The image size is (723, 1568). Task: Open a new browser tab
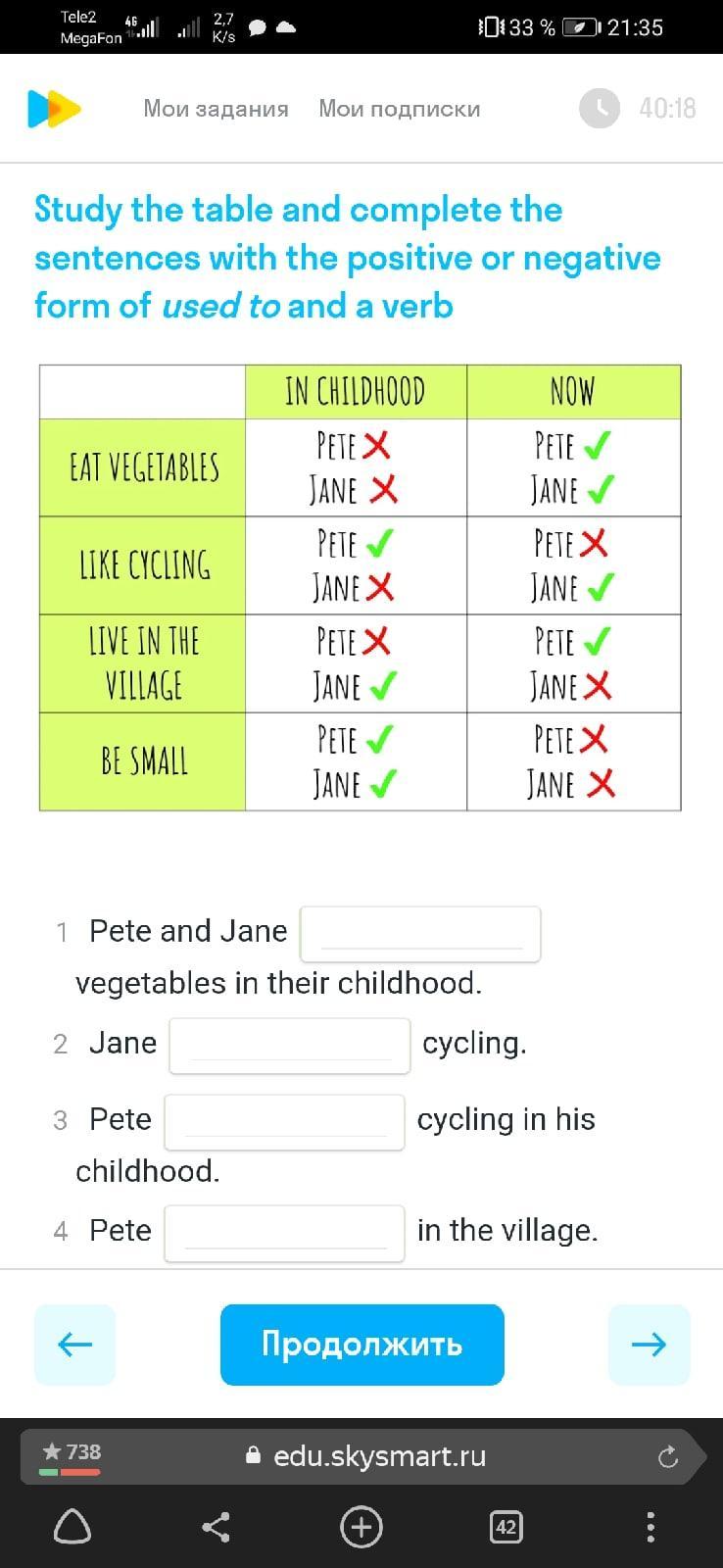click(x=361, y=1527)
